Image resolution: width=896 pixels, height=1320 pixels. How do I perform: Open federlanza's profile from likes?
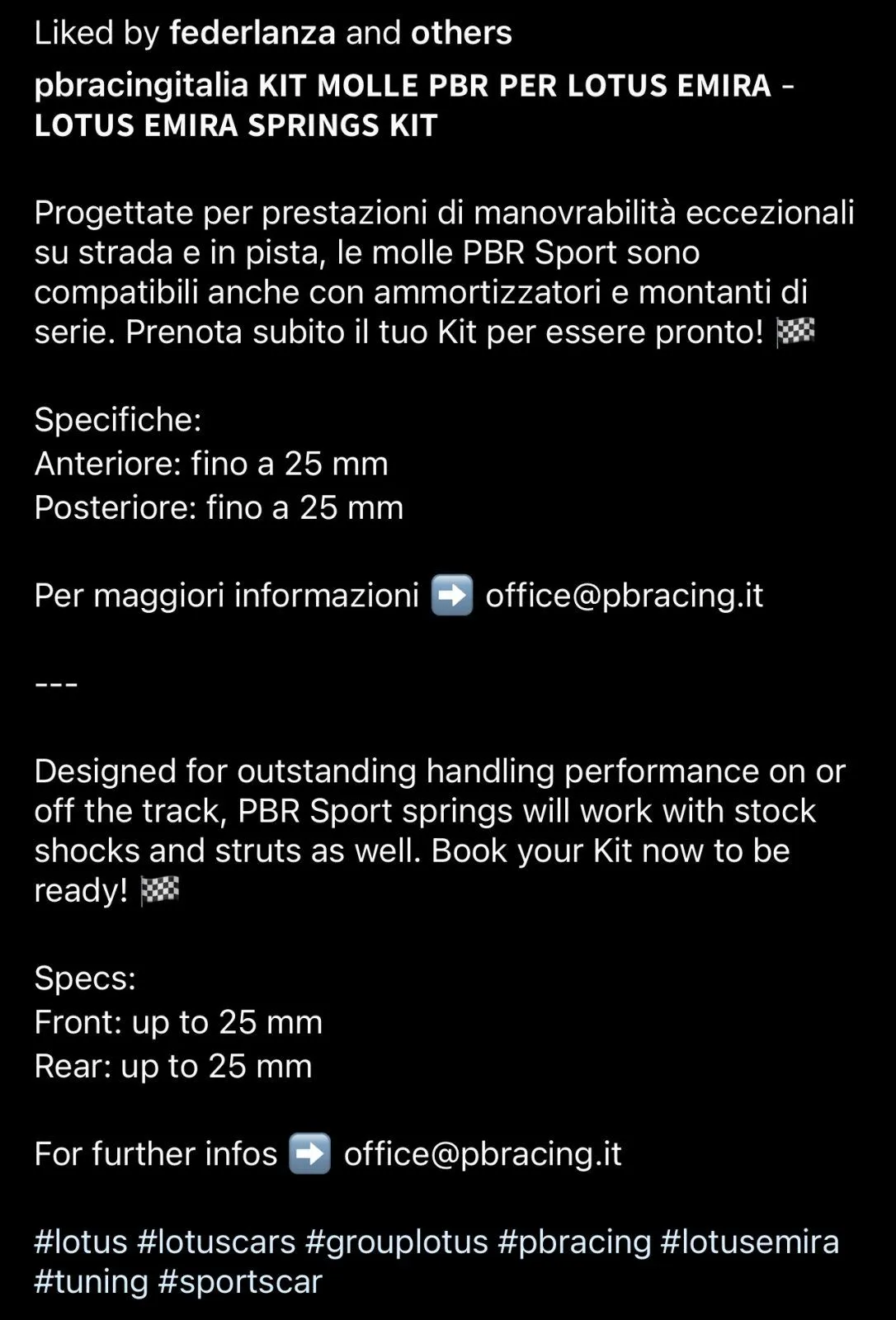[x=252, y=33]
